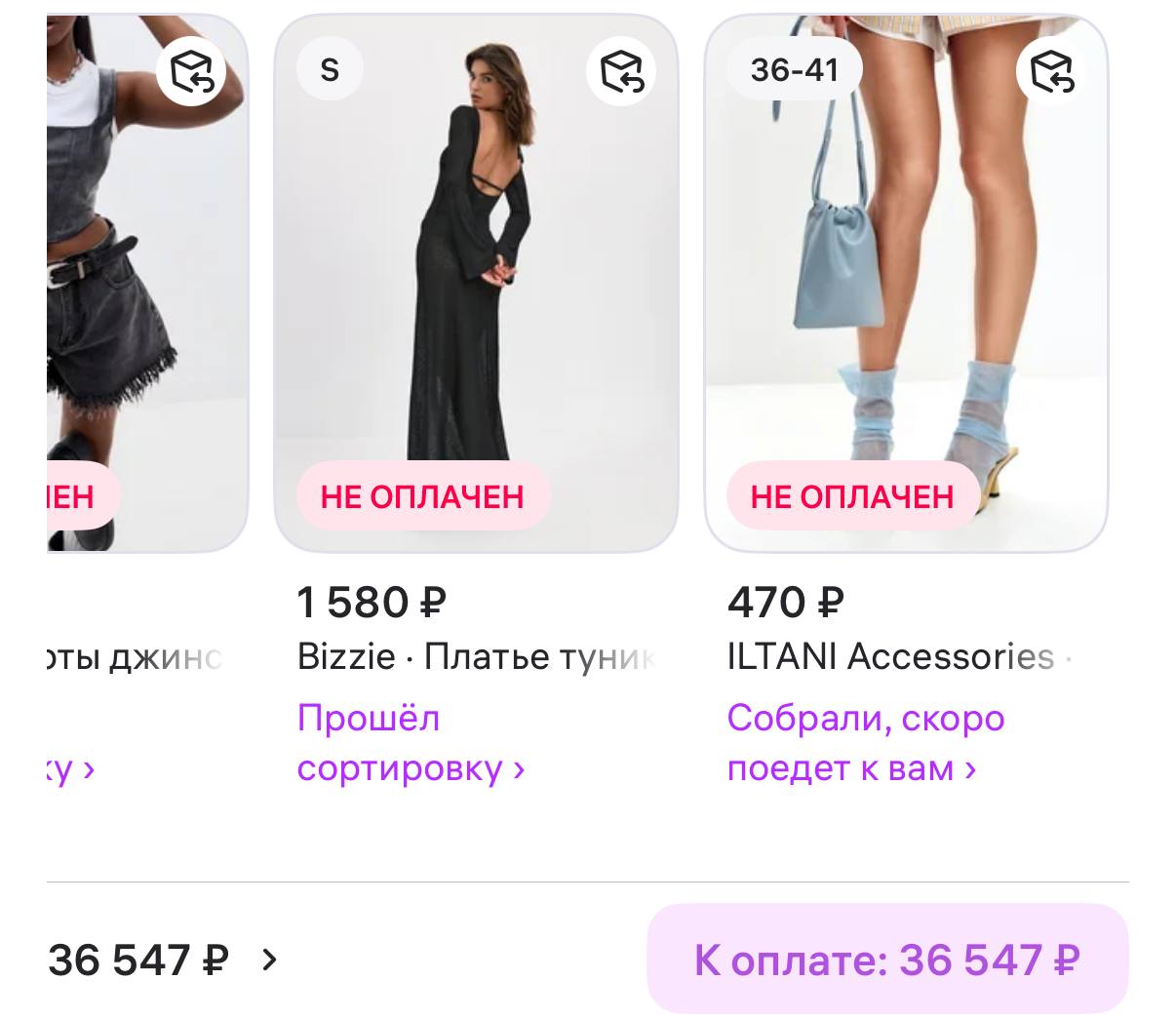Open the denim shorts product card

tap(146, 283)
